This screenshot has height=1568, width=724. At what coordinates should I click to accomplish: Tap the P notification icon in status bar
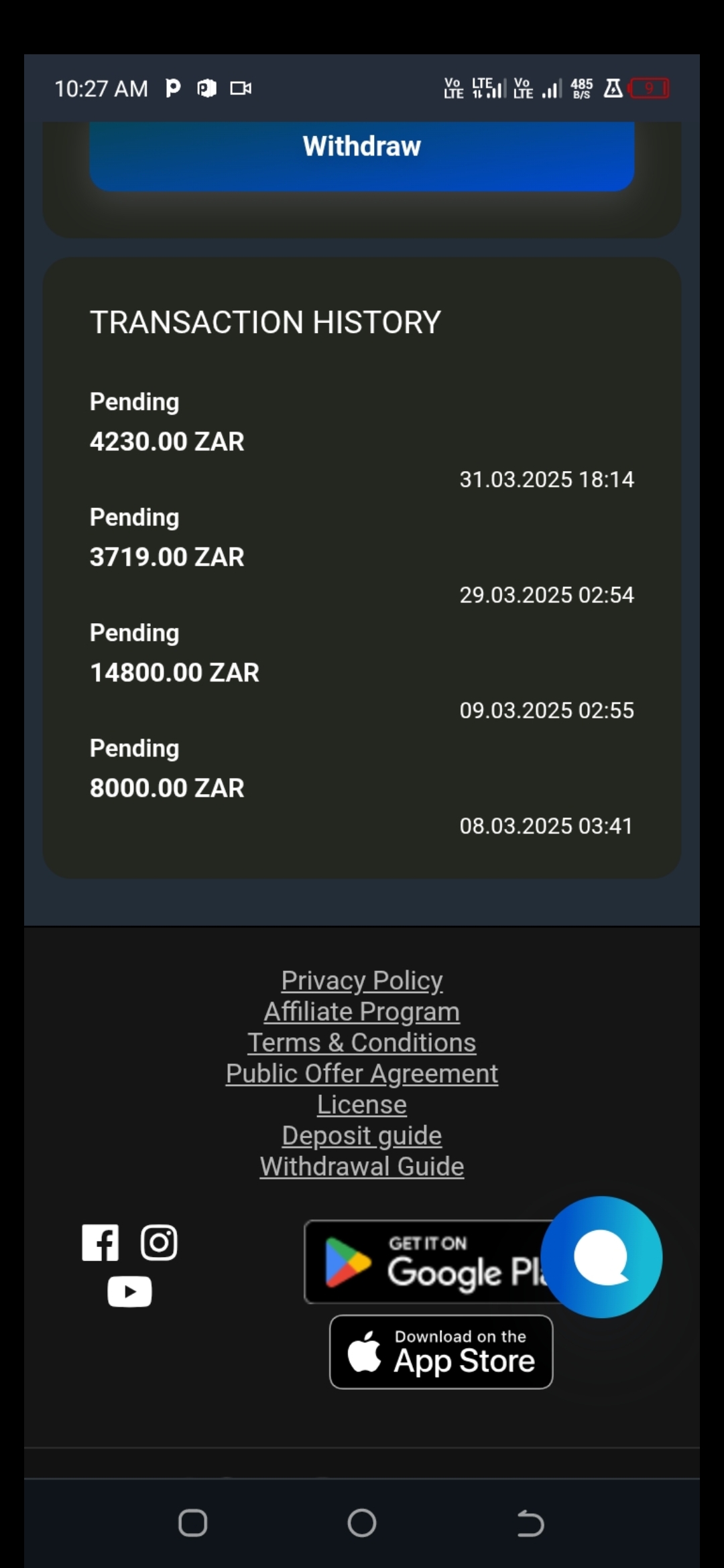tap(172, 88)
